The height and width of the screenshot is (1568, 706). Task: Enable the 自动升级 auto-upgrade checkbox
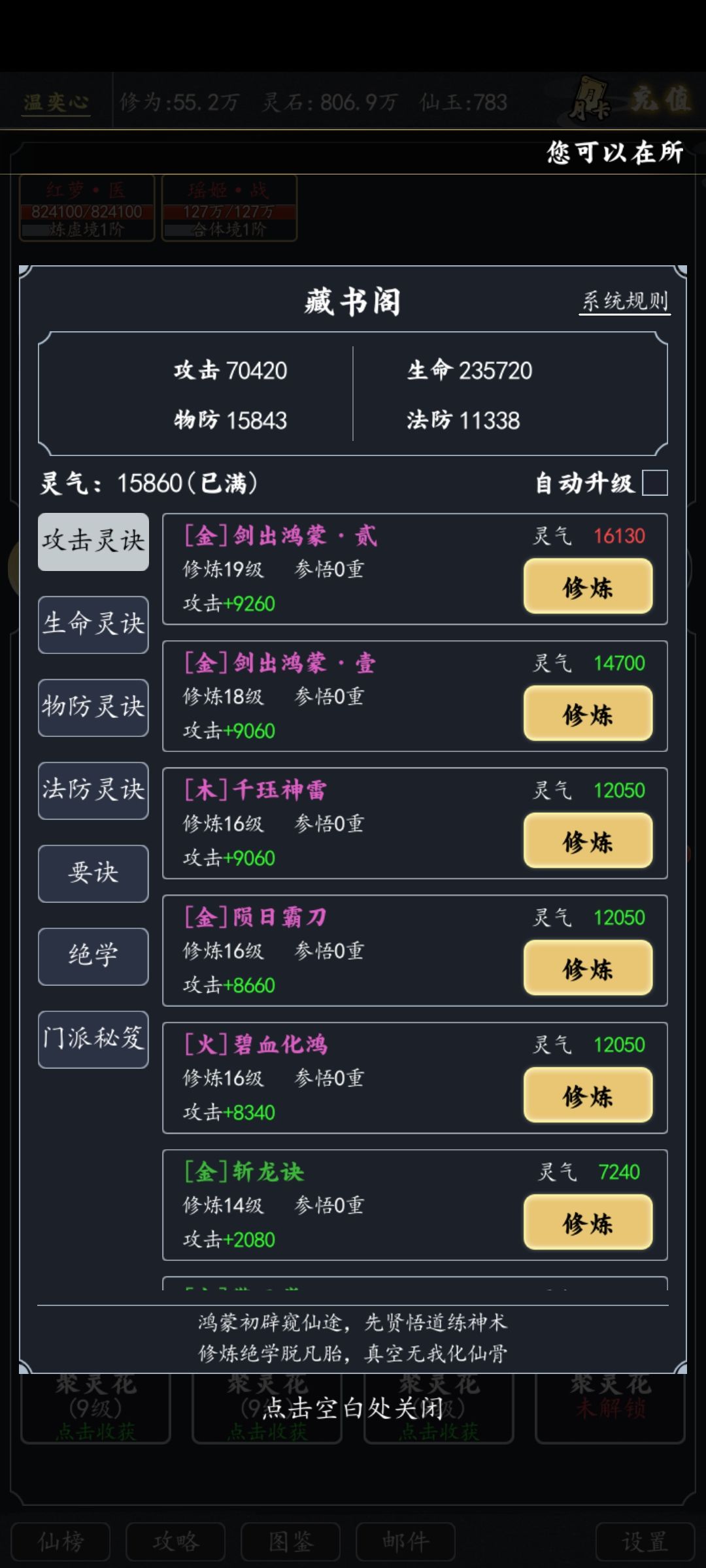(654, 483)
